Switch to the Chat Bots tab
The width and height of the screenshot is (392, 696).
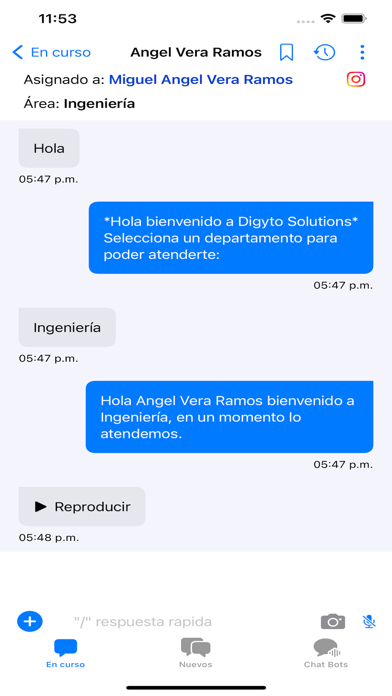(x=326, y=652)
